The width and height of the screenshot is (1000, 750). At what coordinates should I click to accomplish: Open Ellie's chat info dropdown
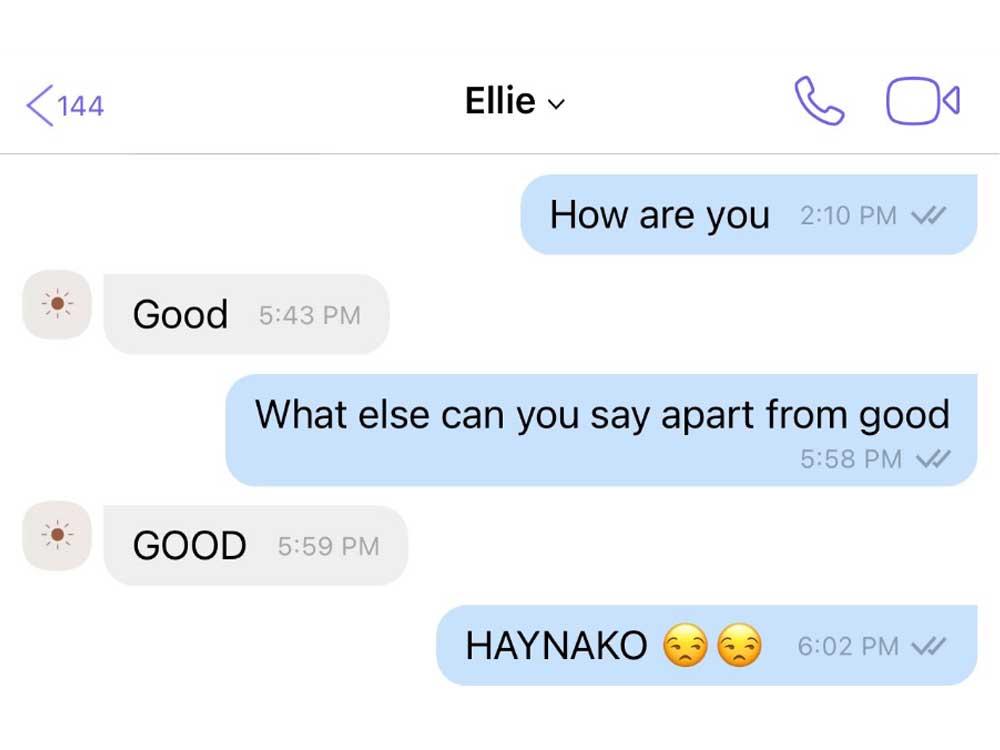point(516,101)
